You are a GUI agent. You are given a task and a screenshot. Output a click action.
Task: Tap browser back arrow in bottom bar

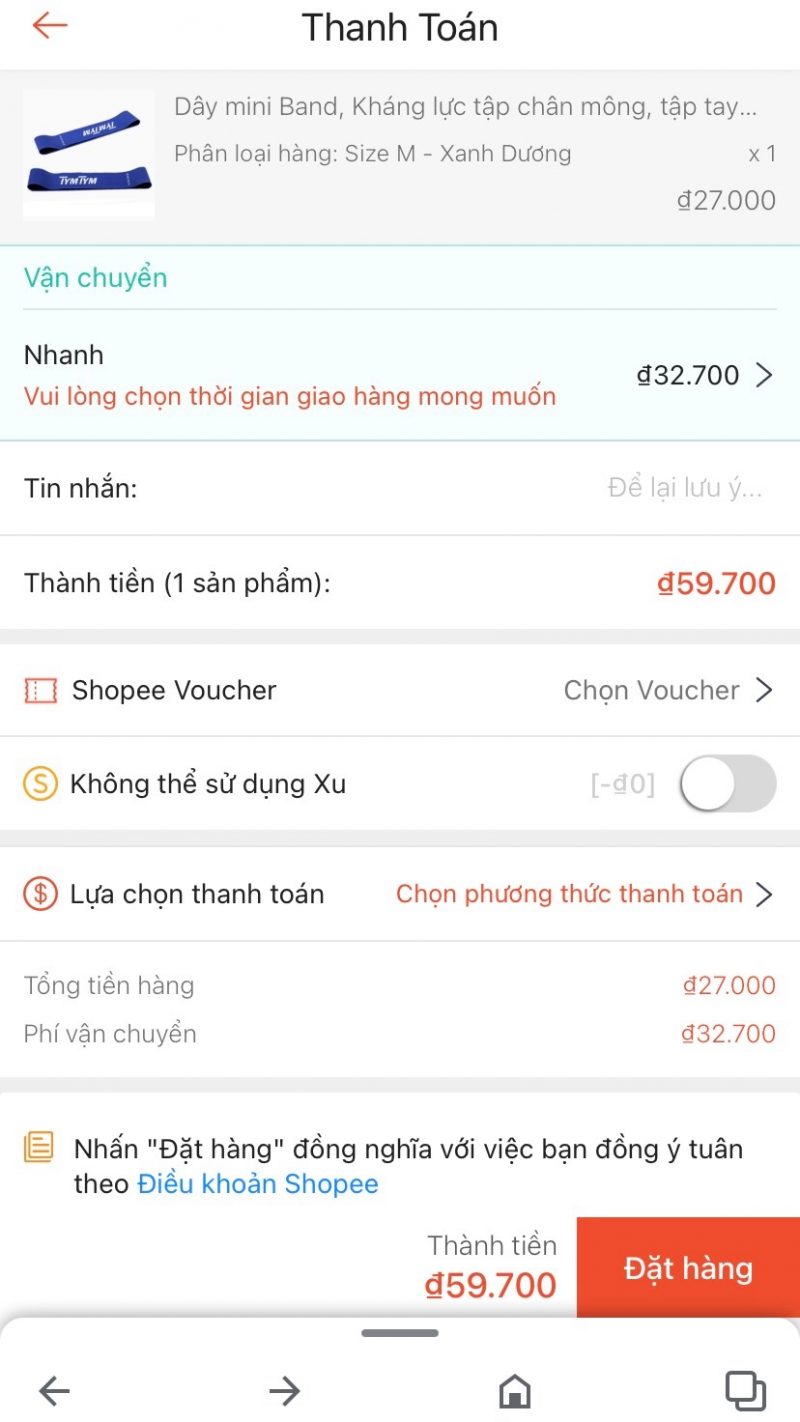point(54,1390)
